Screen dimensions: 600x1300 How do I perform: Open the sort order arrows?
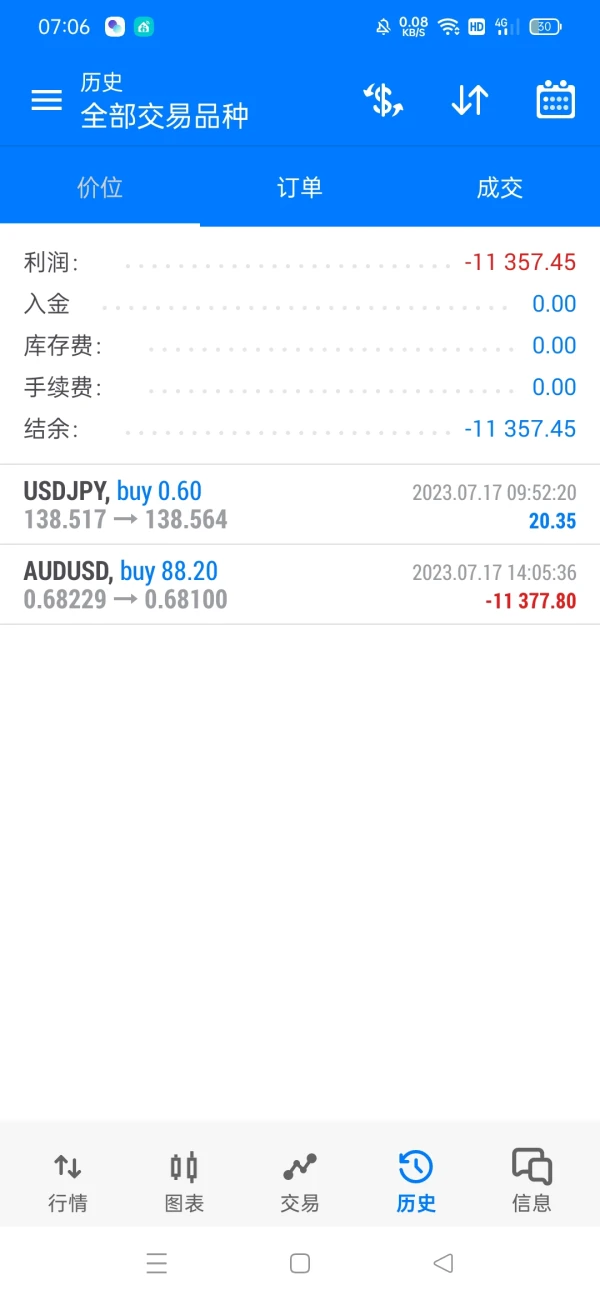469,100
